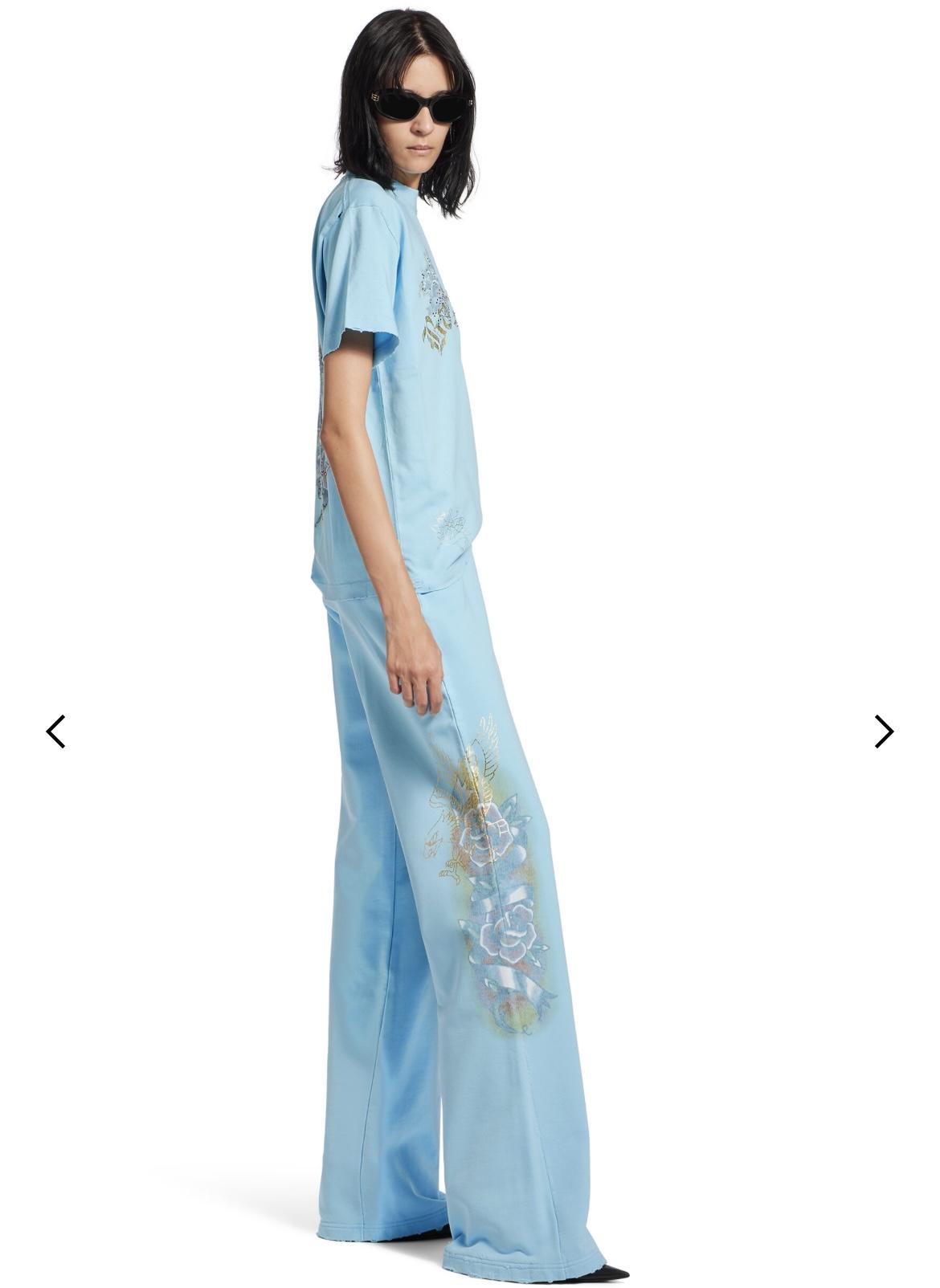940x1288 pixels.
Task: Go to the previous product image
Action: click(x=55, y=732)
